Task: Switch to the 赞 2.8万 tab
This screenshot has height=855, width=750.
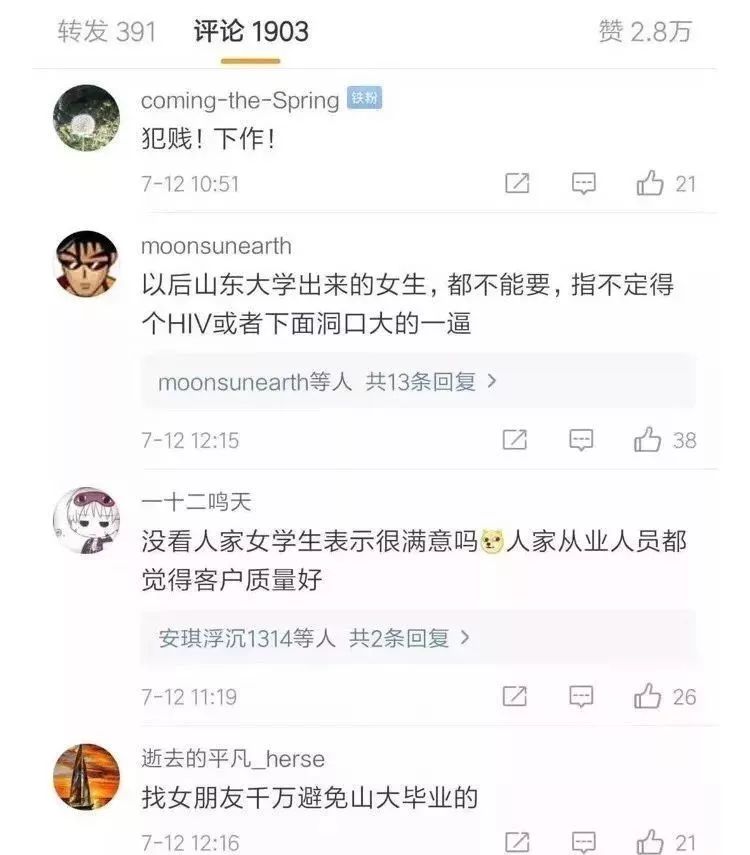Action: [x=645, y=32]
